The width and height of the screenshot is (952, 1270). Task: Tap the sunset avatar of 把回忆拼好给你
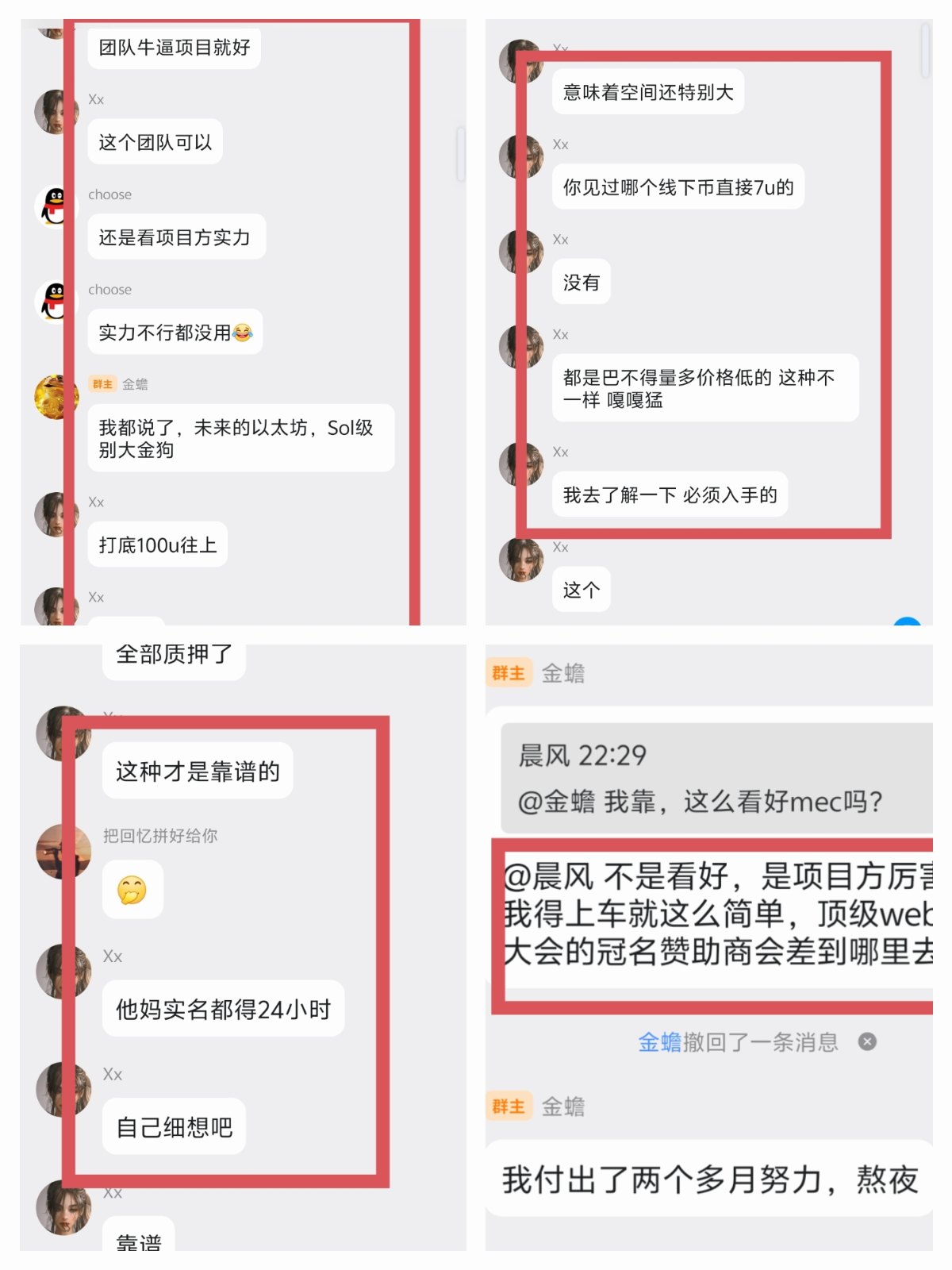63,852
